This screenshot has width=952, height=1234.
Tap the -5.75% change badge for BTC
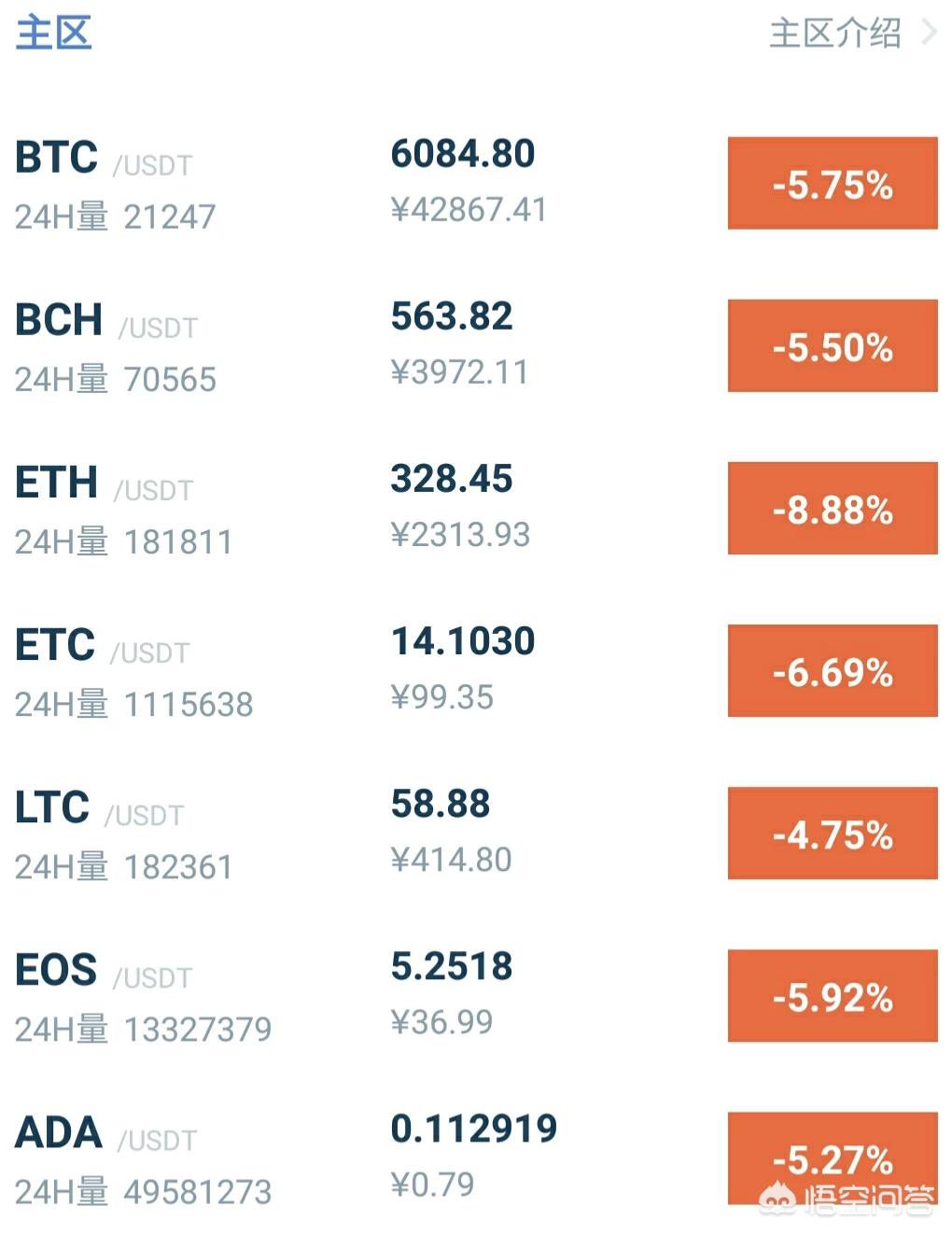point(833,184)
